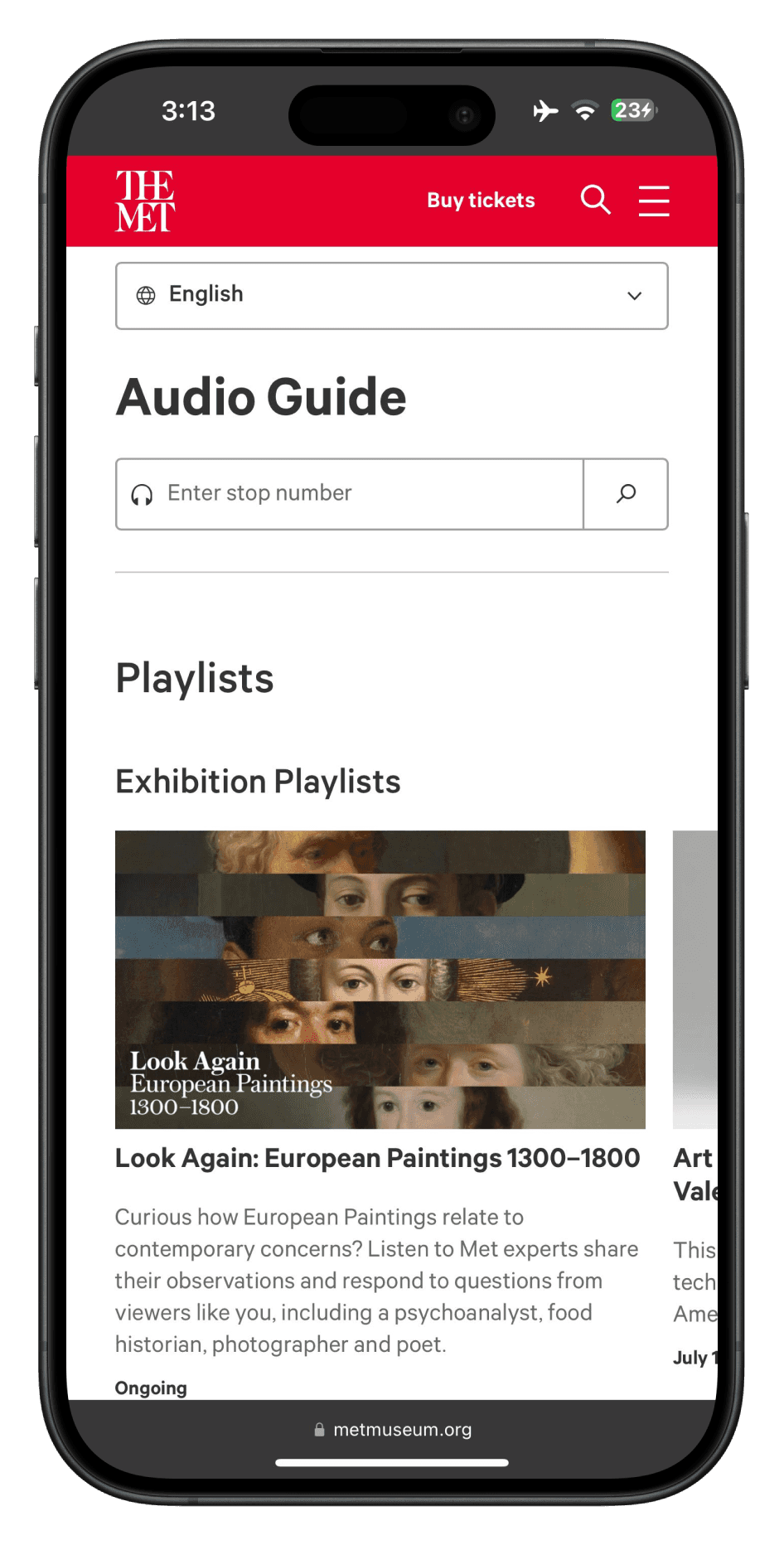The height and width of the screenshot is (1545, 784).
Task: Open the hamburger menu
Action: (654, 201)
